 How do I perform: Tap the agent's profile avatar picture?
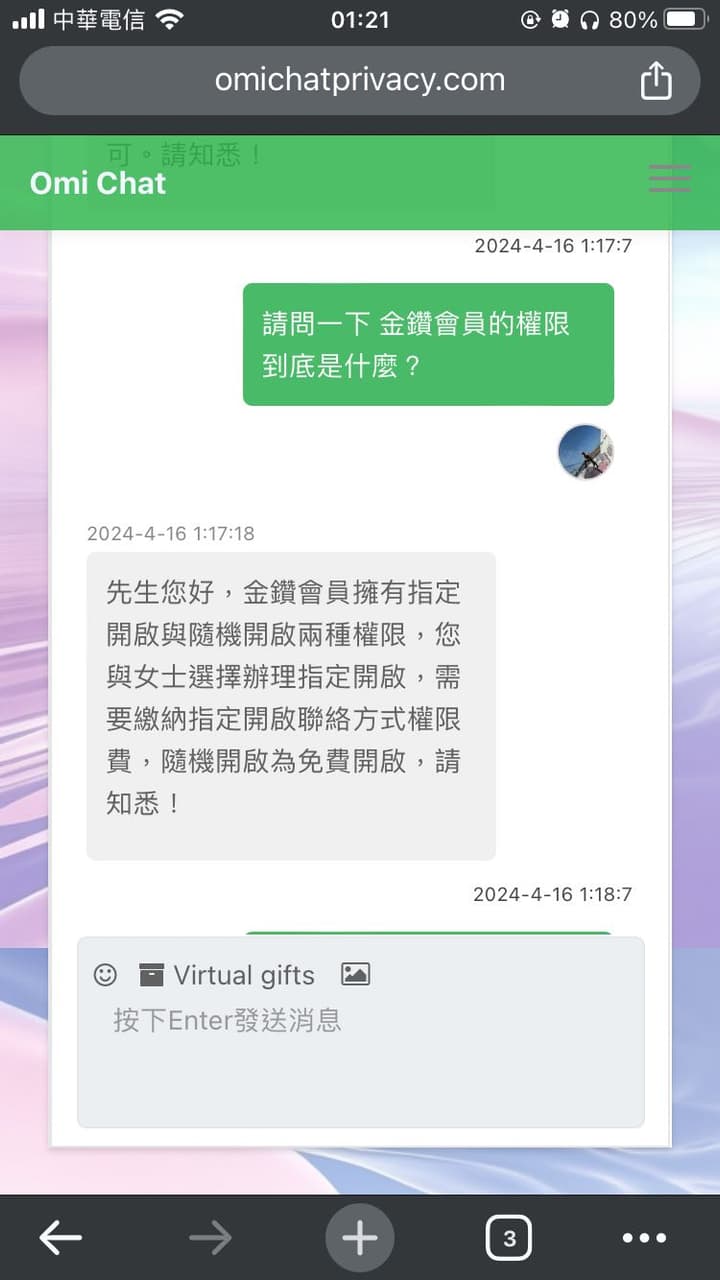586,452
